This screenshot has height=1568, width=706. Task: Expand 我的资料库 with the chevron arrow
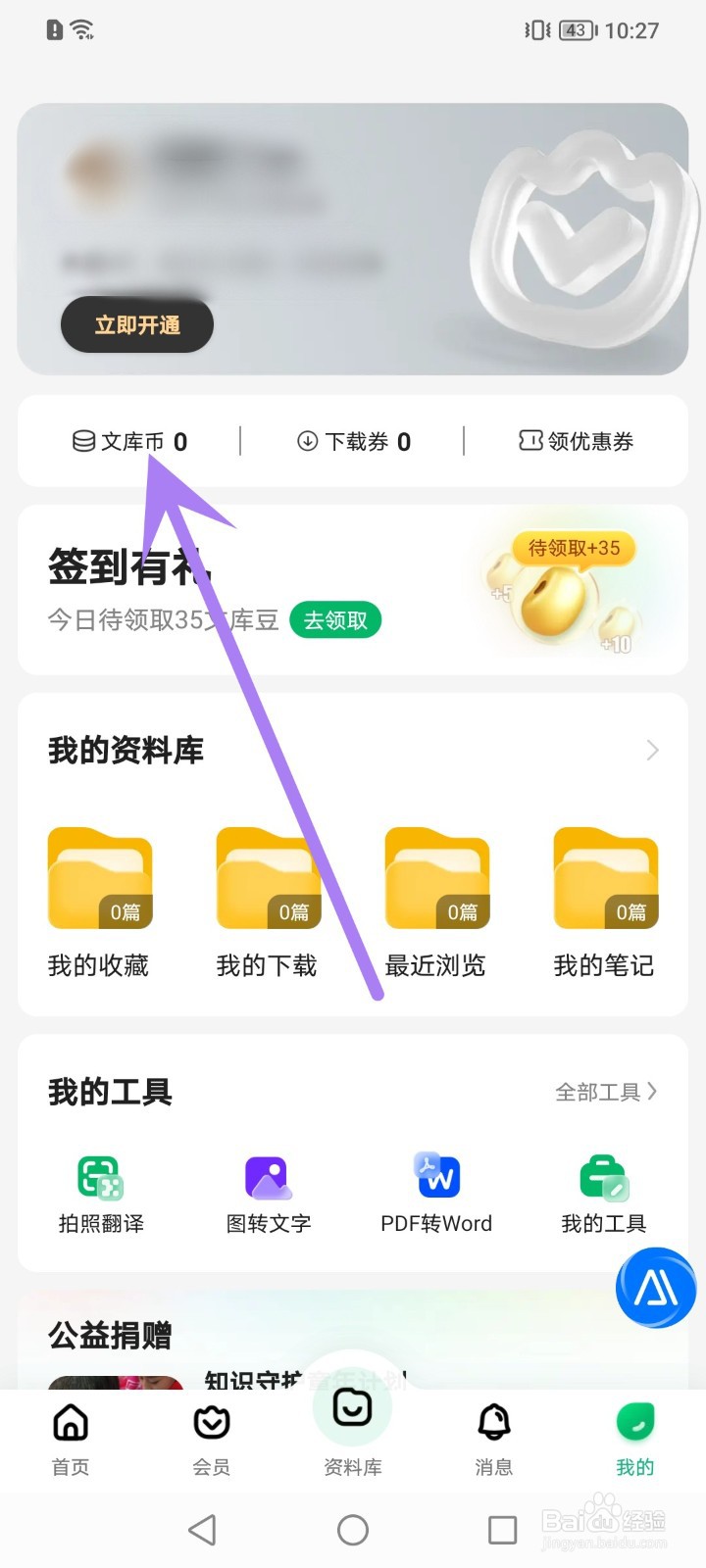click(651, 750)
